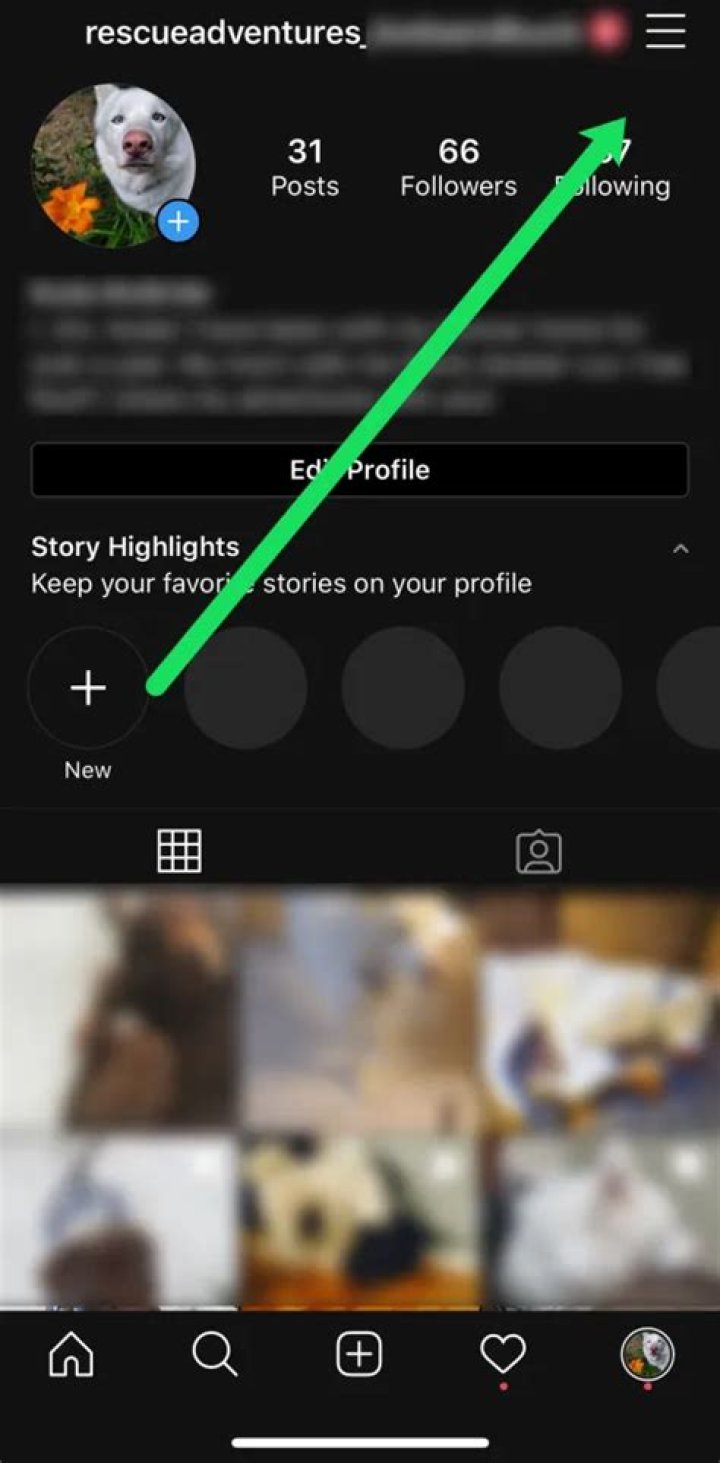This screenshot has height=1463, width=720.
Task: Collapse the Story Highlights section
Action: pos(681,549)
